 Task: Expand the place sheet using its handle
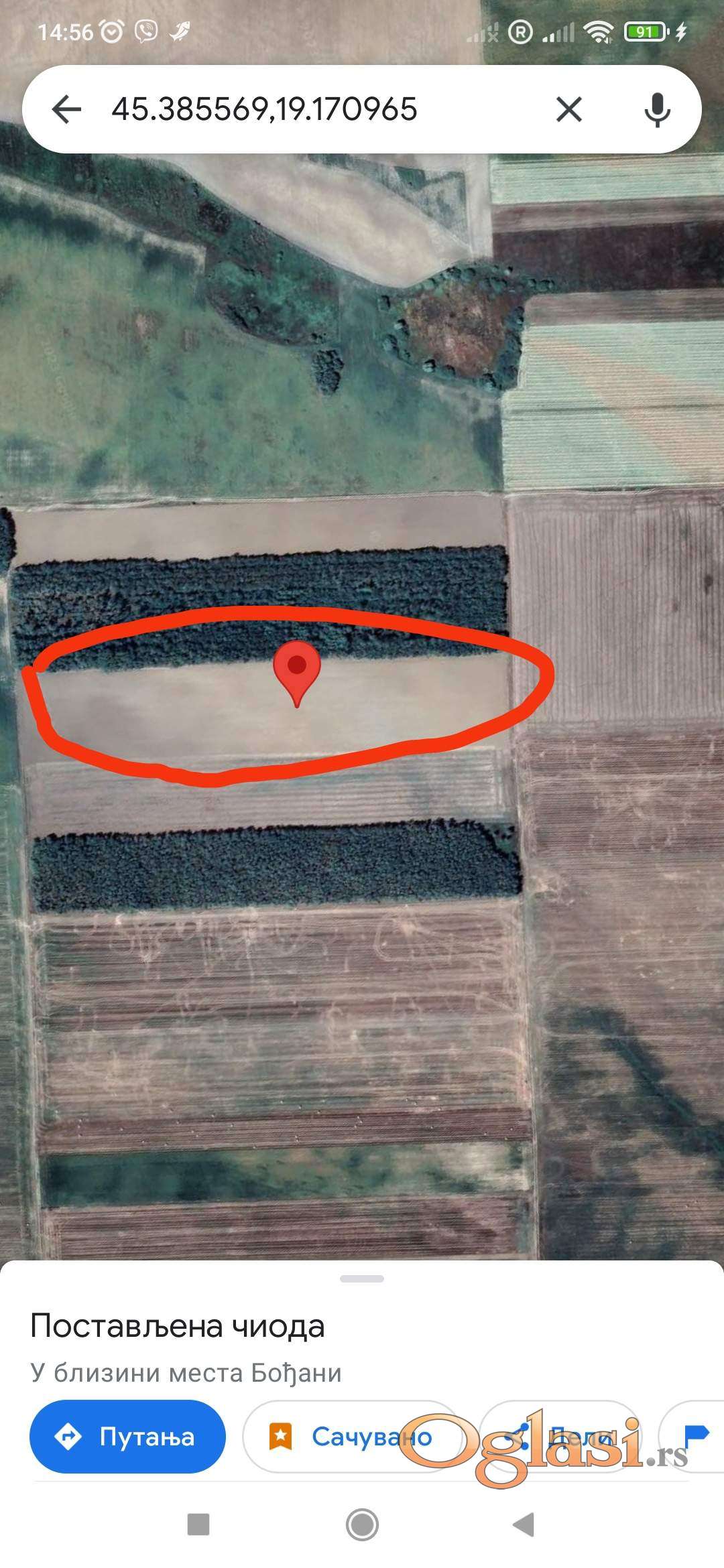click(362, 1279)
